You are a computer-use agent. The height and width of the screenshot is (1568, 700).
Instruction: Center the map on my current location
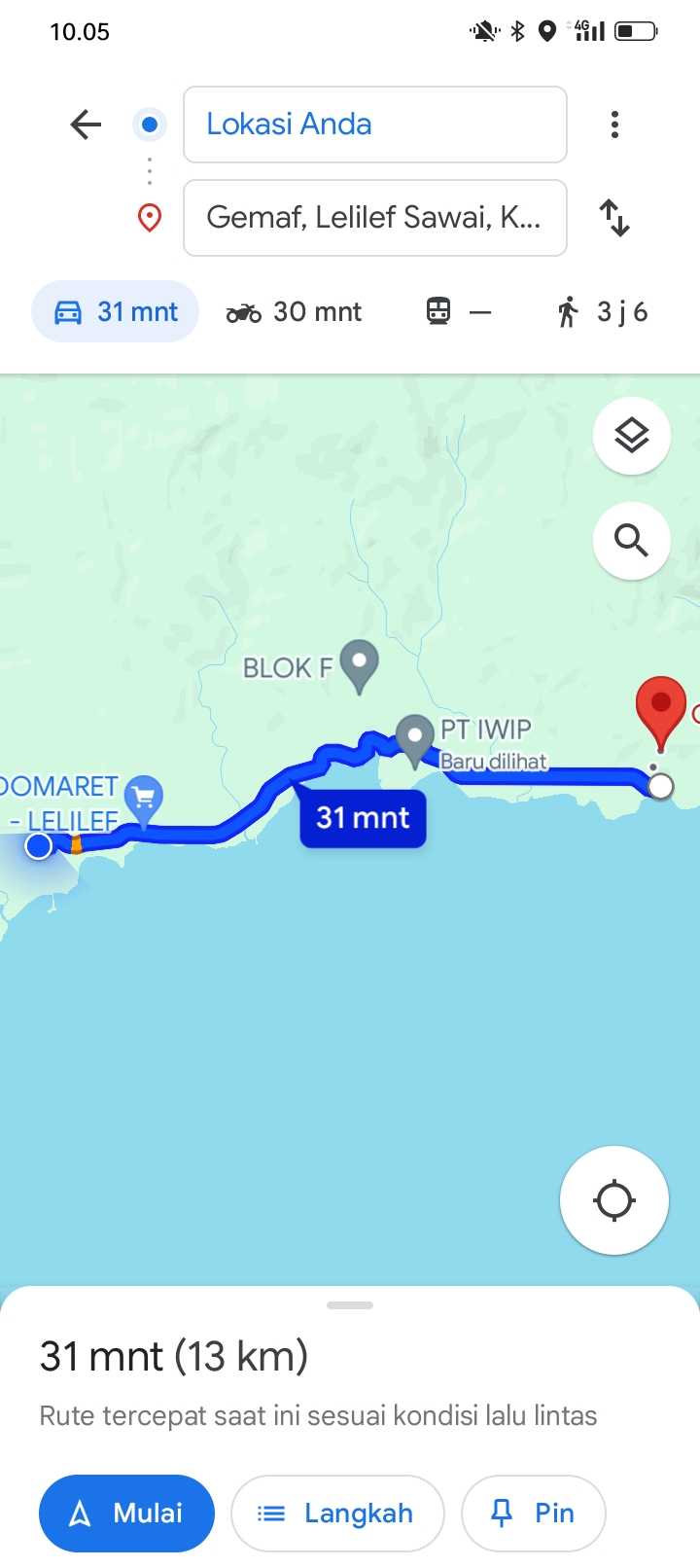click(614, 1200)
